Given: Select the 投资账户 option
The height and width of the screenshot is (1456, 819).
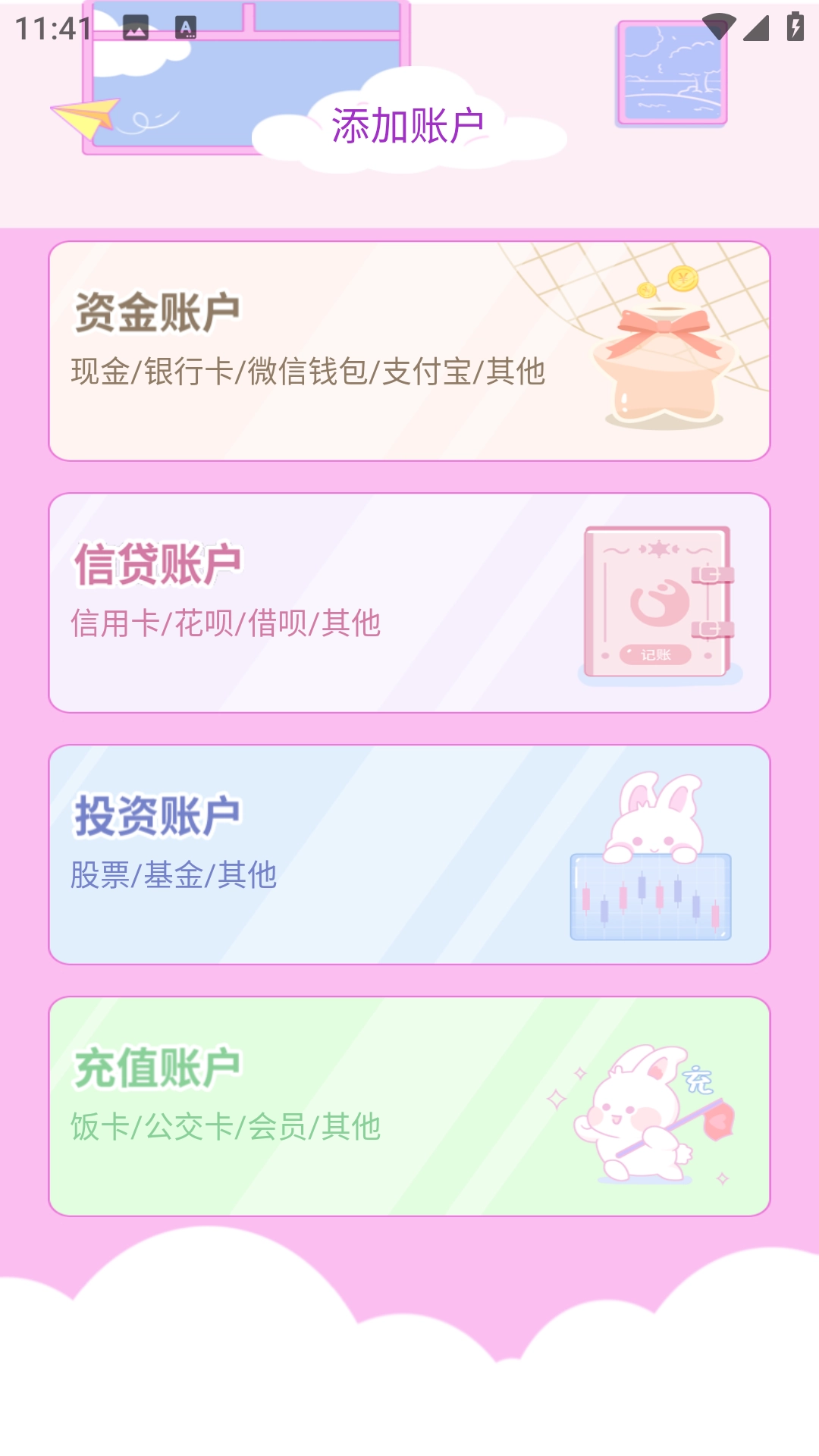Looking at the screenshot, I should 409,849.
